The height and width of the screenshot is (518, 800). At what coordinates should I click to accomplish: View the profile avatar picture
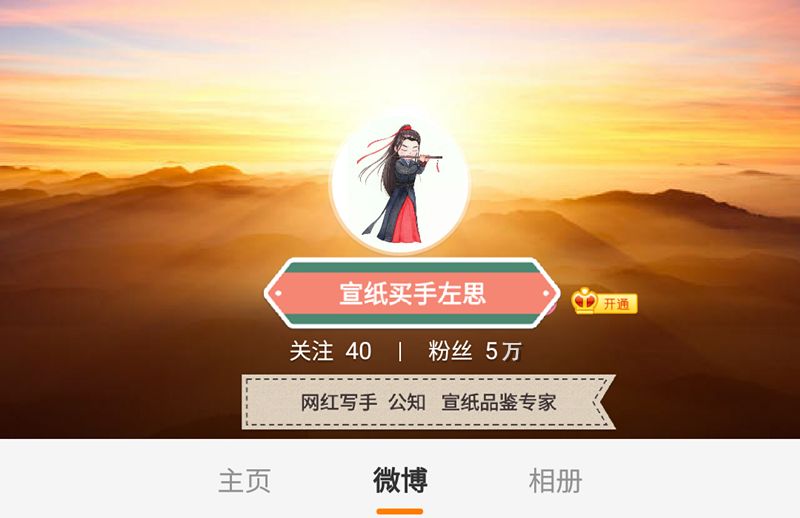point(400,184)
